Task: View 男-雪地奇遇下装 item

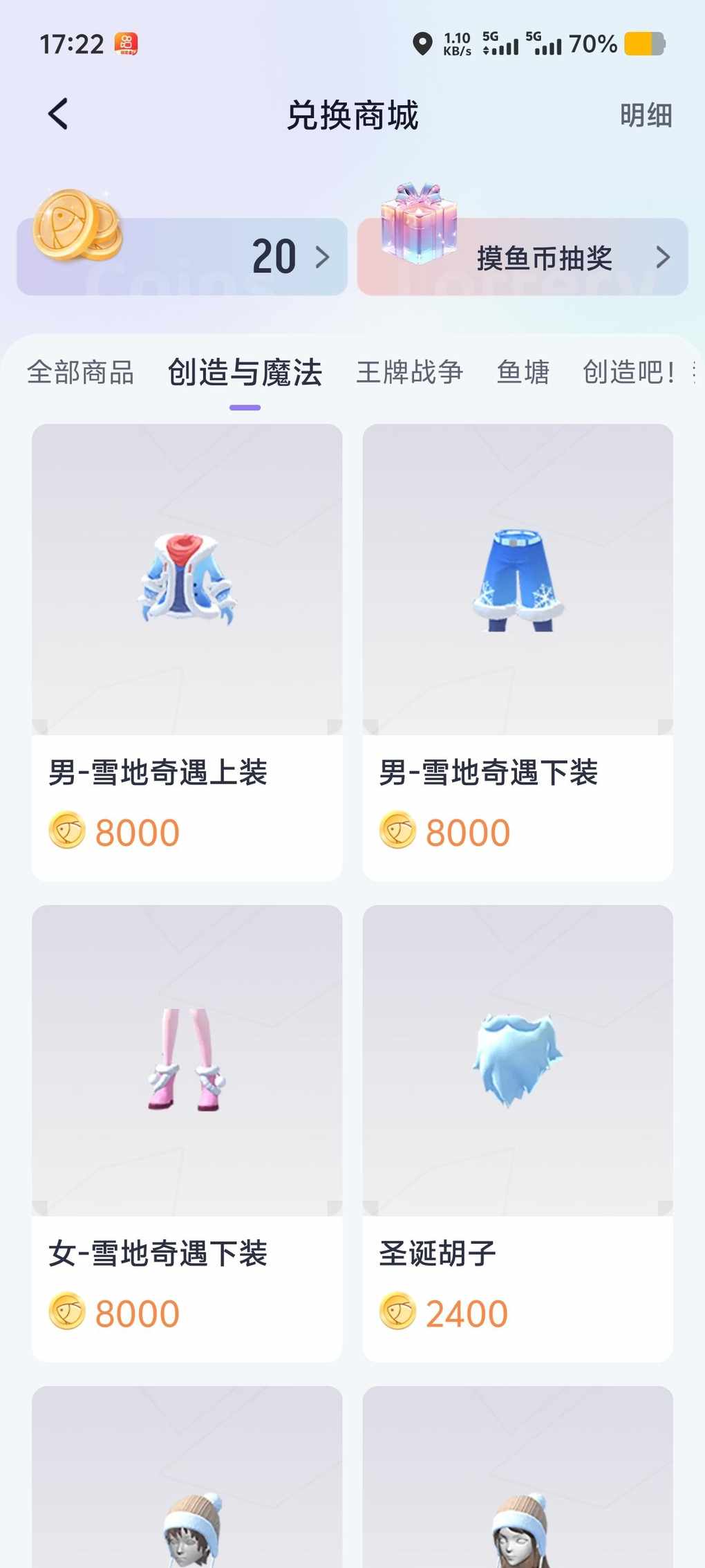Action: point(518,652)
